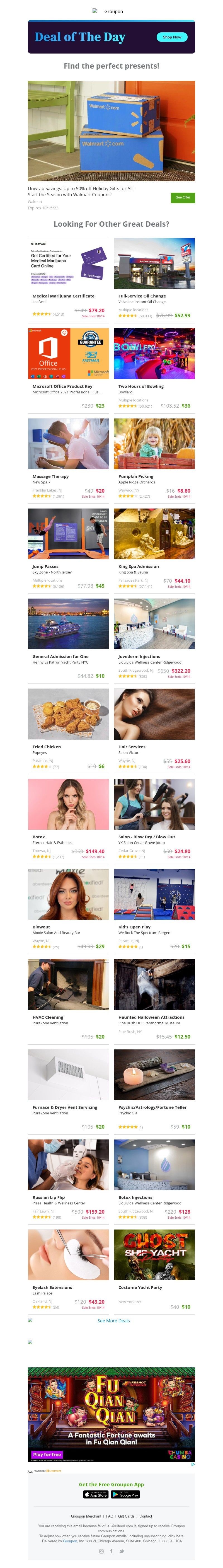Open the Gift Cards footer link

point(126,1516)
